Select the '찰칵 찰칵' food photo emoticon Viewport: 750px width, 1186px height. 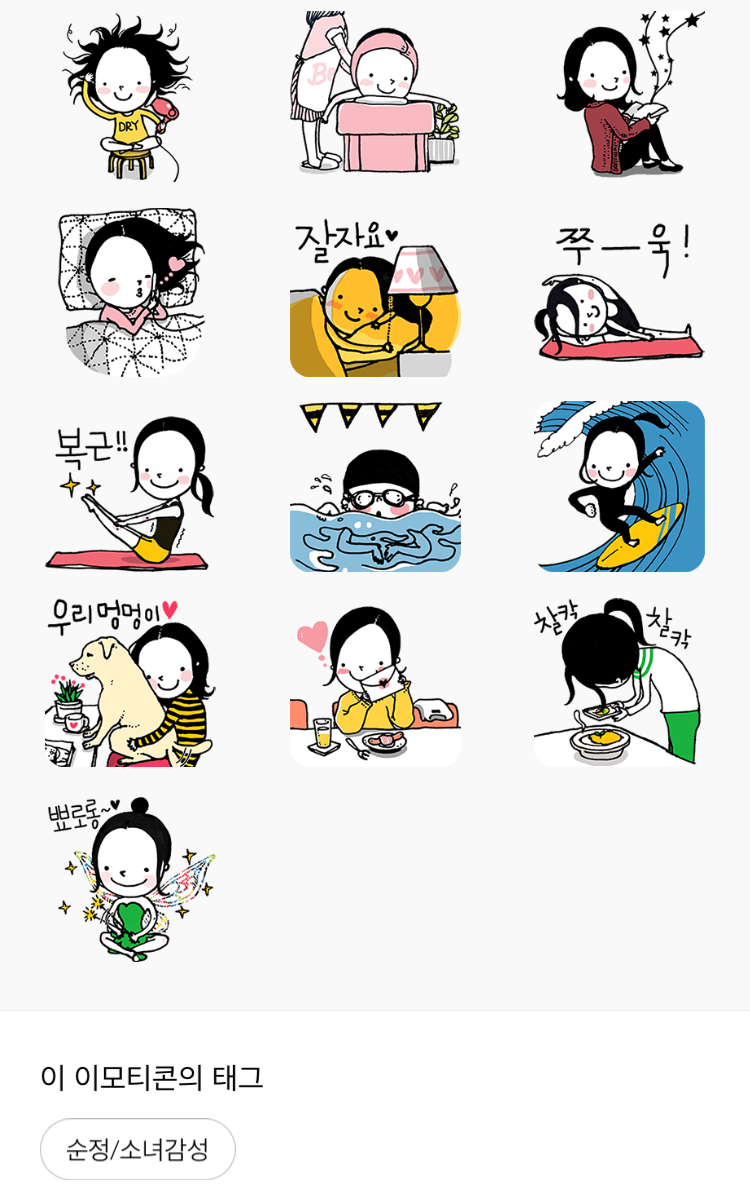(620, 682)
